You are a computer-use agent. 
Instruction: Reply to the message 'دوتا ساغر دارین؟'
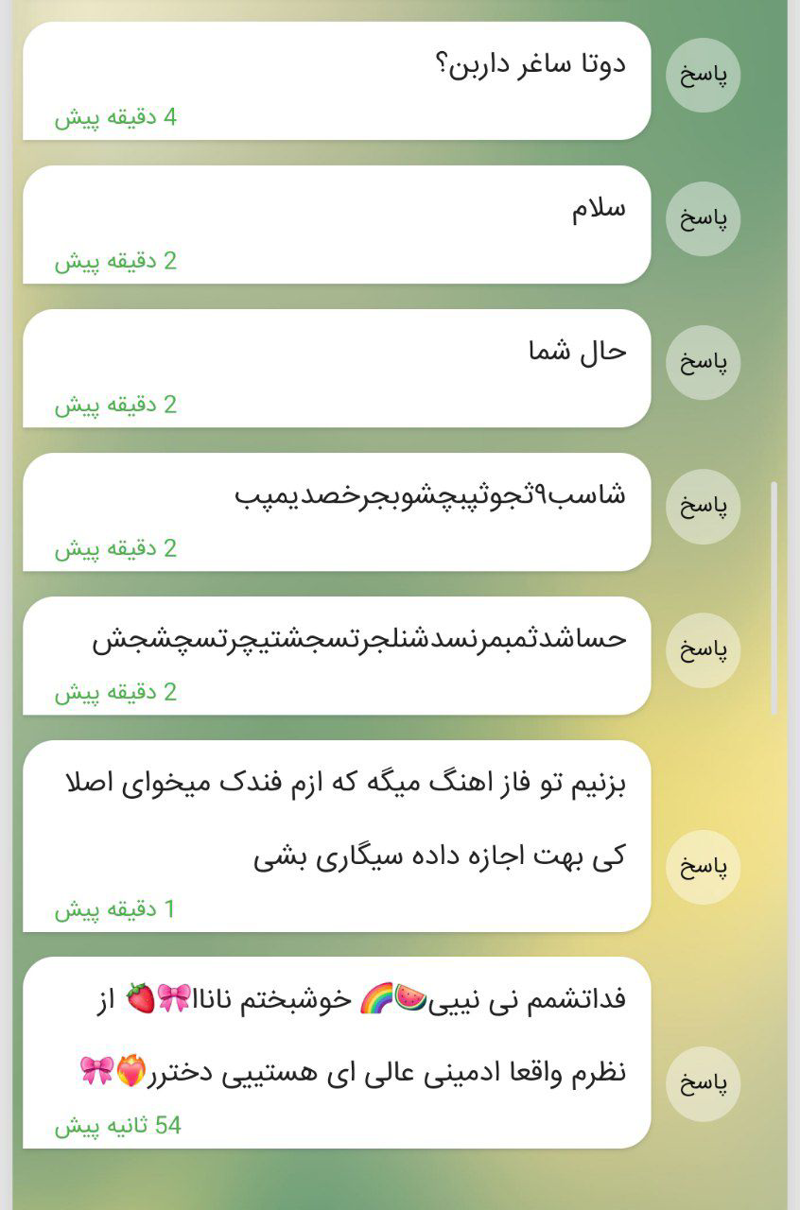pos(703,76)
